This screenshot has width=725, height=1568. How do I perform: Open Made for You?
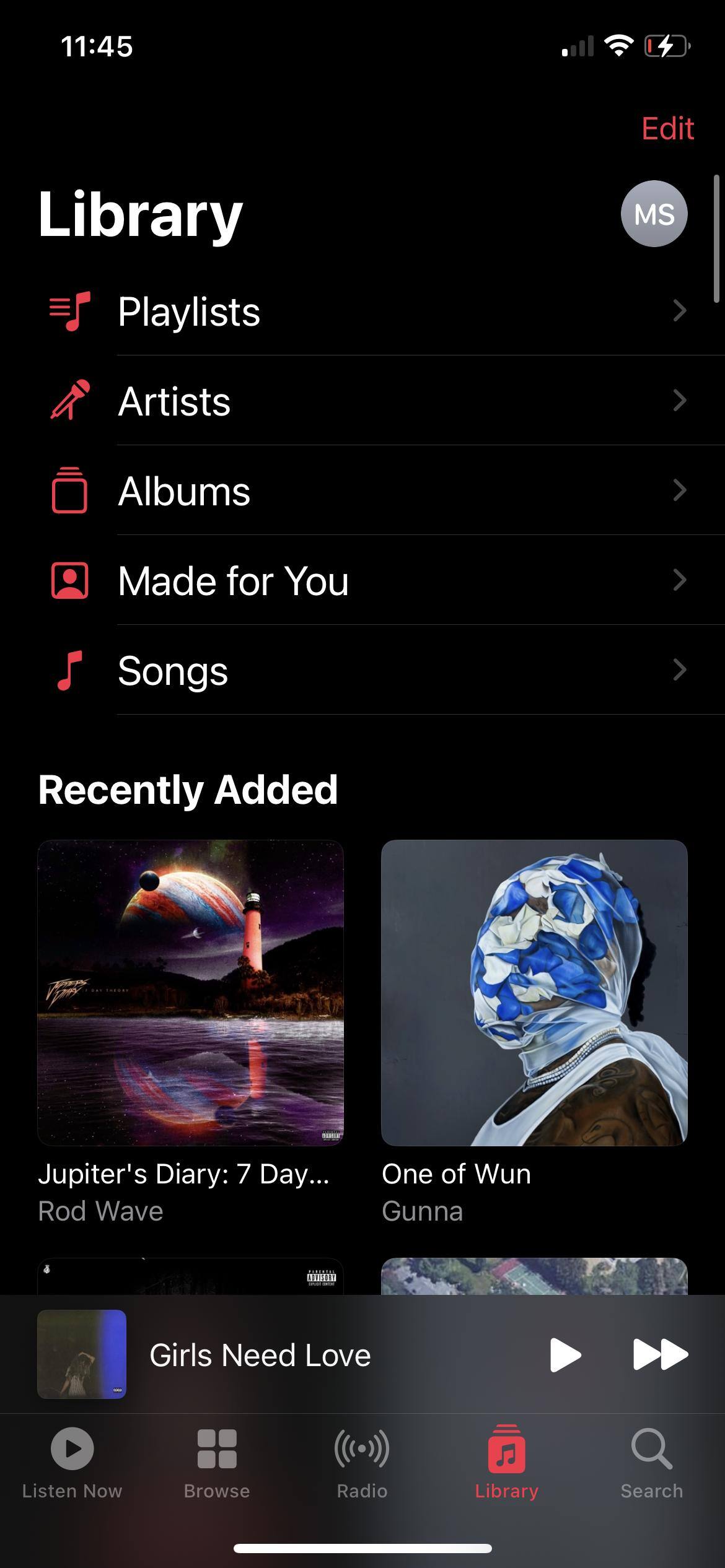click(372, 580)
